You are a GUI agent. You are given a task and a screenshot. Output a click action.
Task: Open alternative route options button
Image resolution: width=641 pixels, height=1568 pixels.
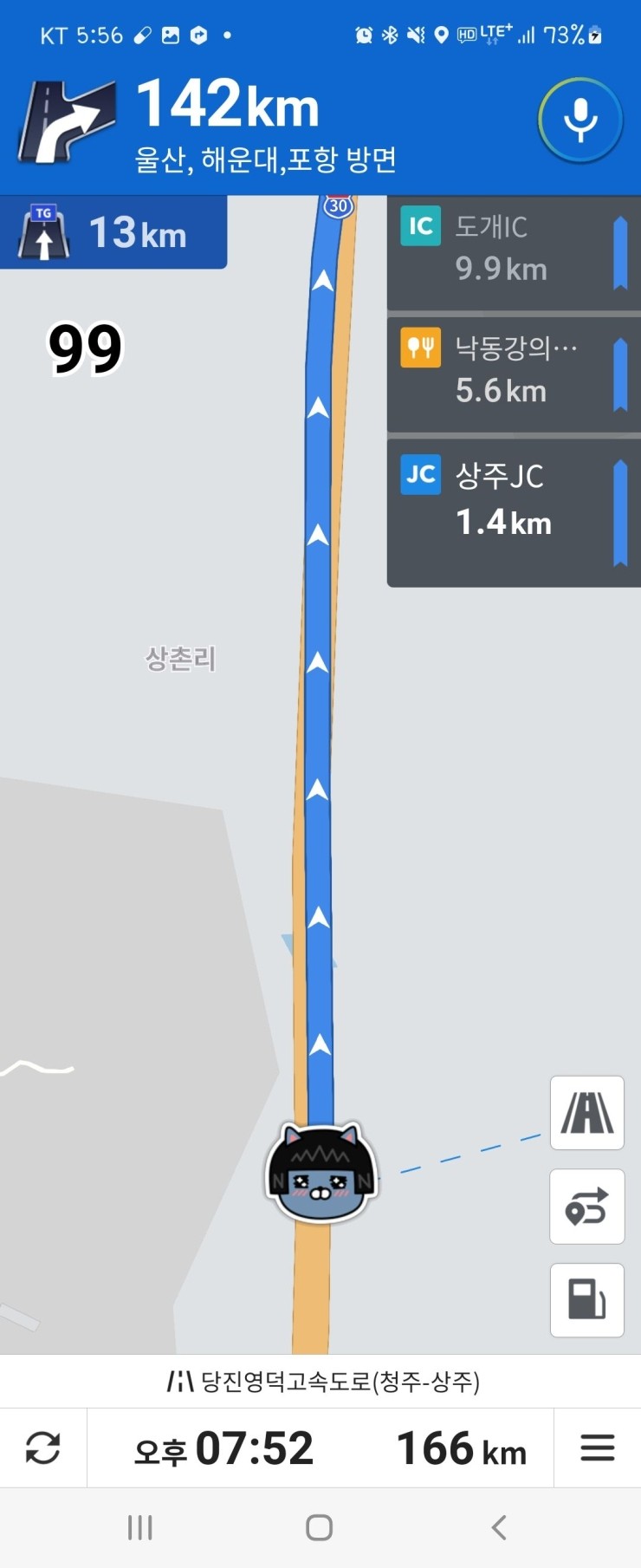(586, 1207)
